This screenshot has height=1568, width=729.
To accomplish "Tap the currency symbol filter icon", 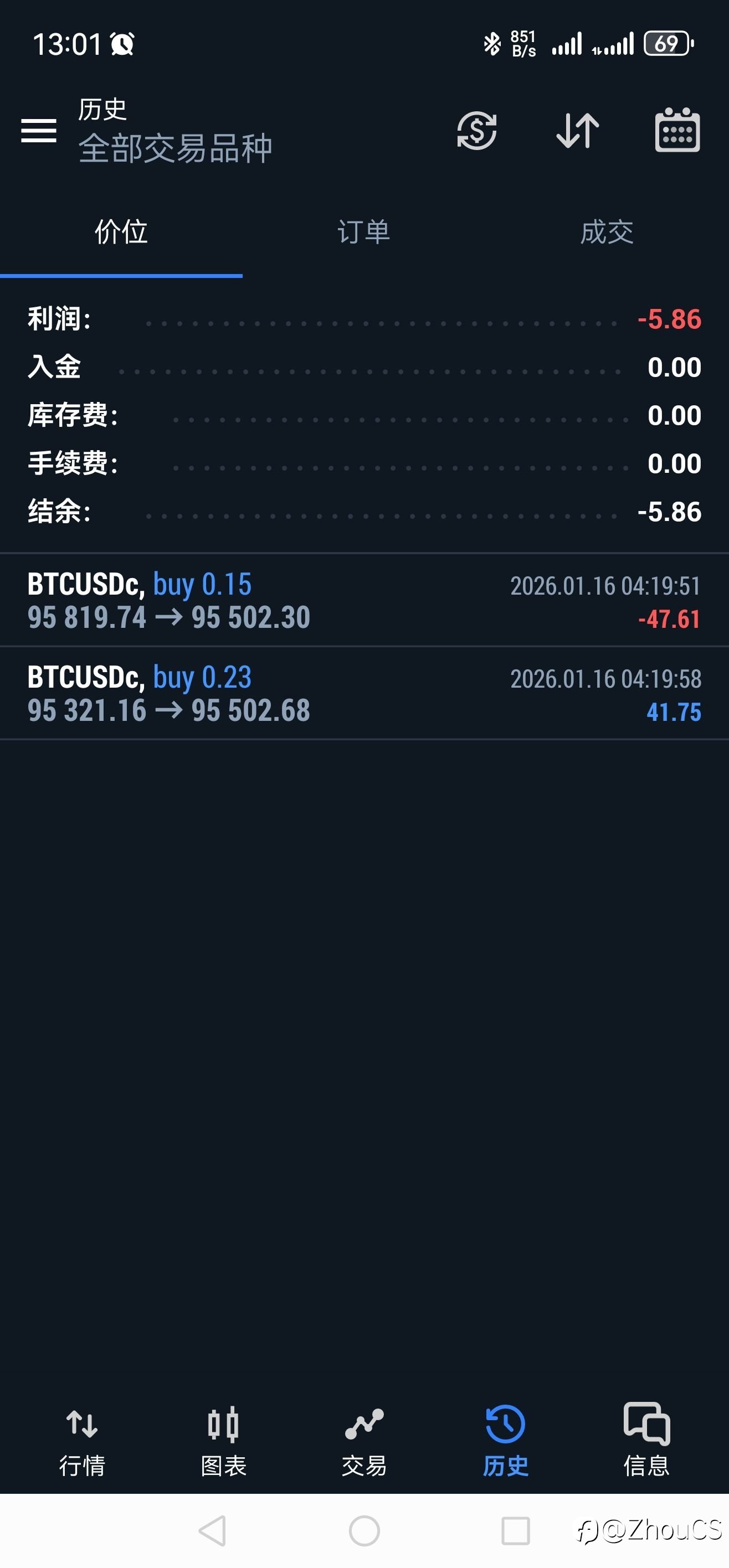I will pyautogui.click(x=477, y=131).
